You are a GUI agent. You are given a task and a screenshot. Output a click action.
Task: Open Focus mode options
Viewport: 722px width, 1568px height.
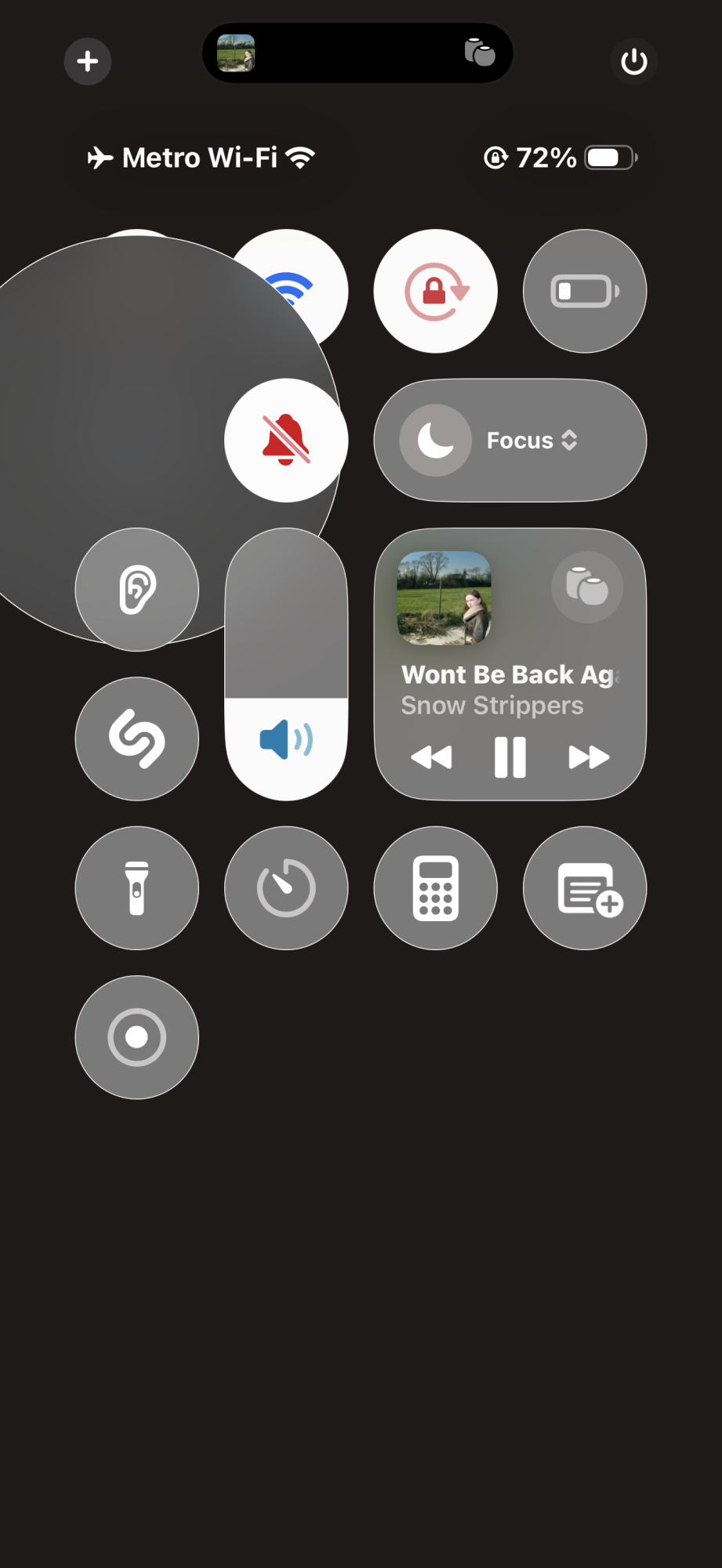pyautogui.click(x=510, y=441)
